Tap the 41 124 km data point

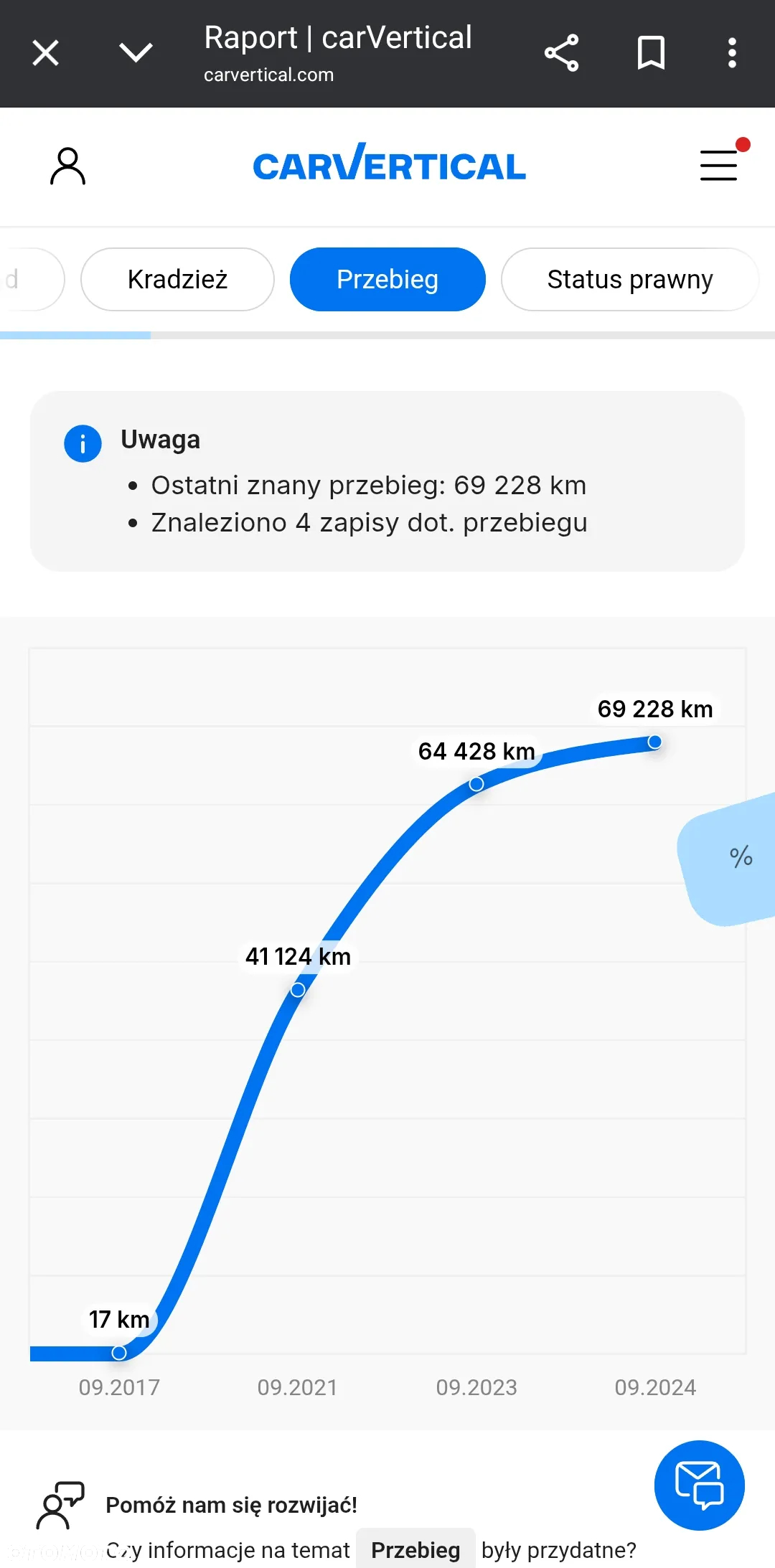[x=298, y=990]
